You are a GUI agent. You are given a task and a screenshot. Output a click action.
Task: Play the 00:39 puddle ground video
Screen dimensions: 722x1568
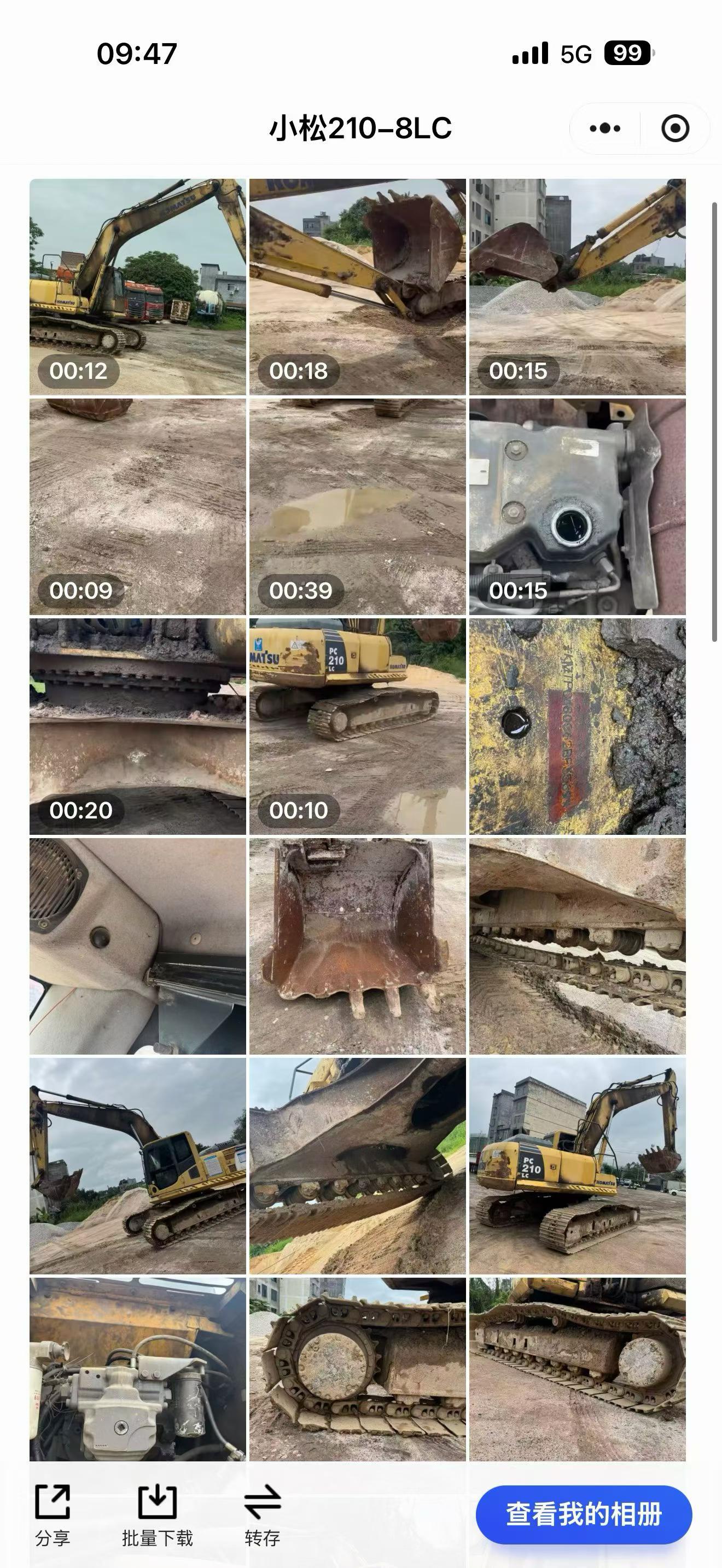point(357,506)
